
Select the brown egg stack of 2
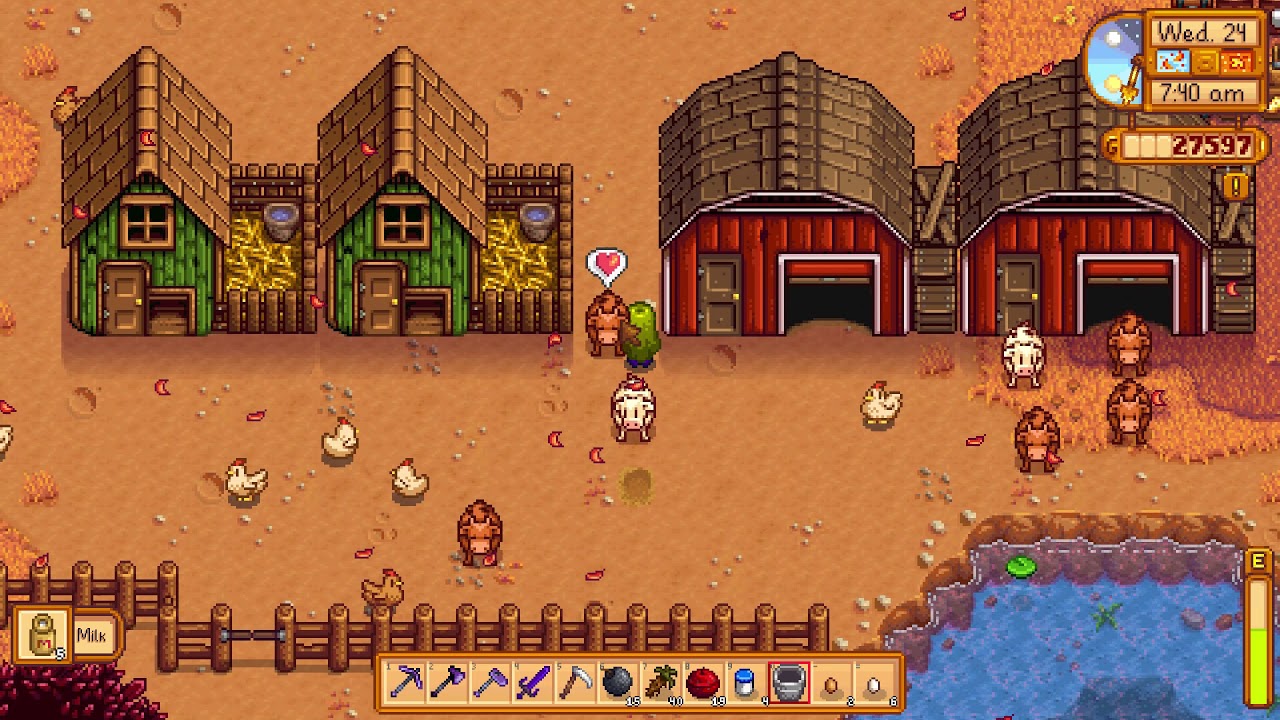pyautogui.click(x=832, y=683)
